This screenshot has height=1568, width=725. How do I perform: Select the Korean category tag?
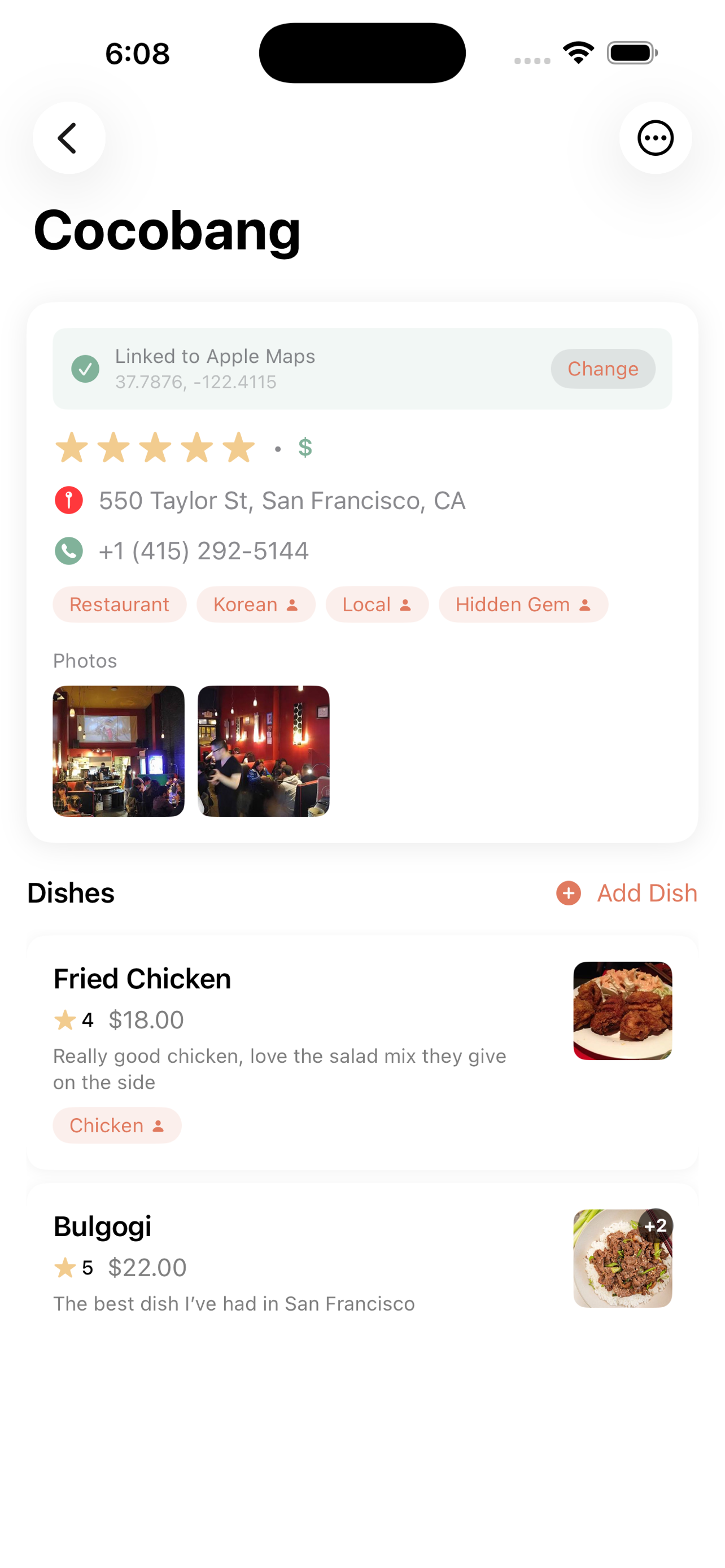(x=256, y=605)
